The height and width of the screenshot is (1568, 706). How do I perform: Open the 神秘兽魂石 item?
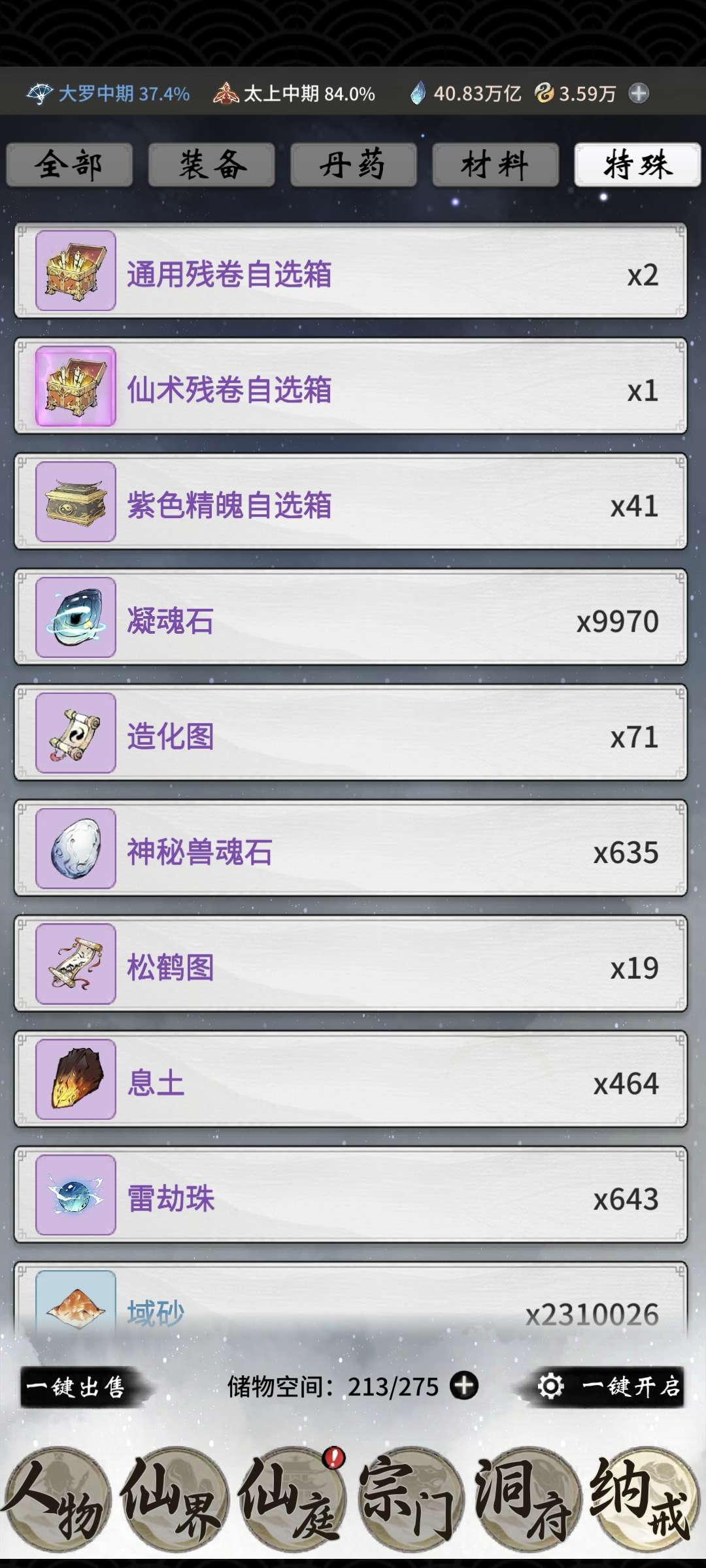(350, 849)
